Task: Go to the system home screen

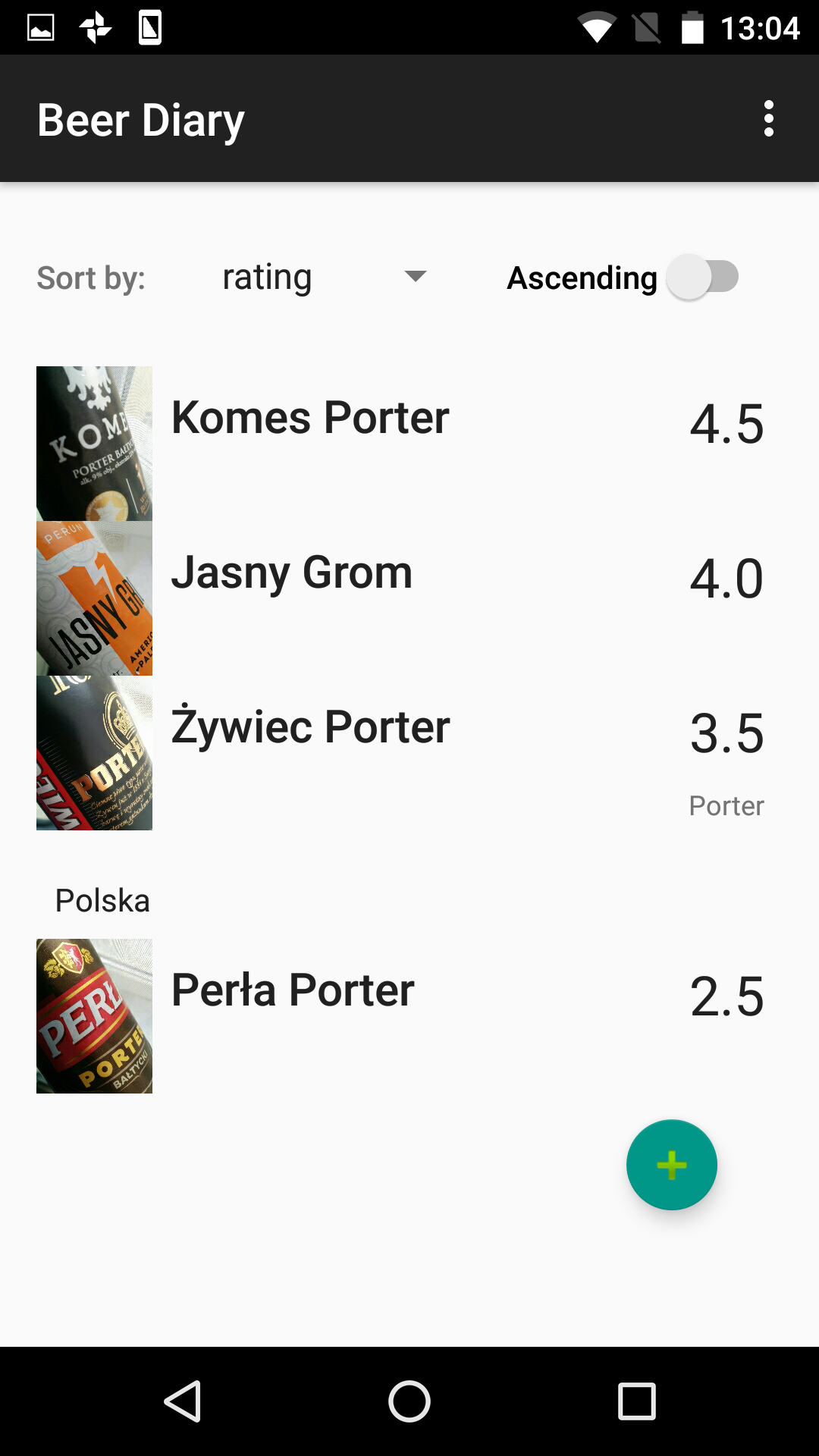Action: click(x=409, y=1401)
